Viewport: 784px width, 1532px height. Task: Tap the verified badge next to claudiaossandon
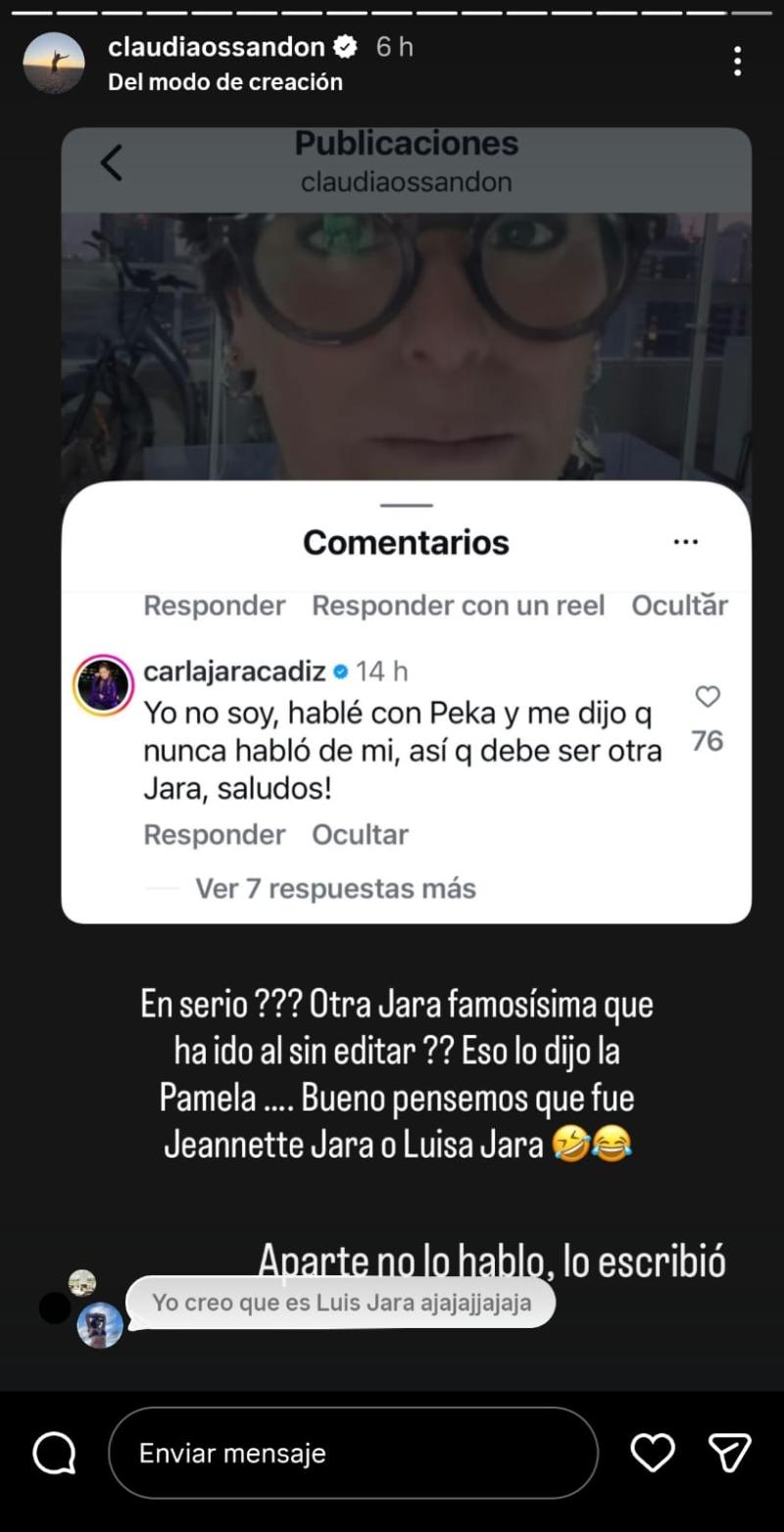click(x=345, y=45)
